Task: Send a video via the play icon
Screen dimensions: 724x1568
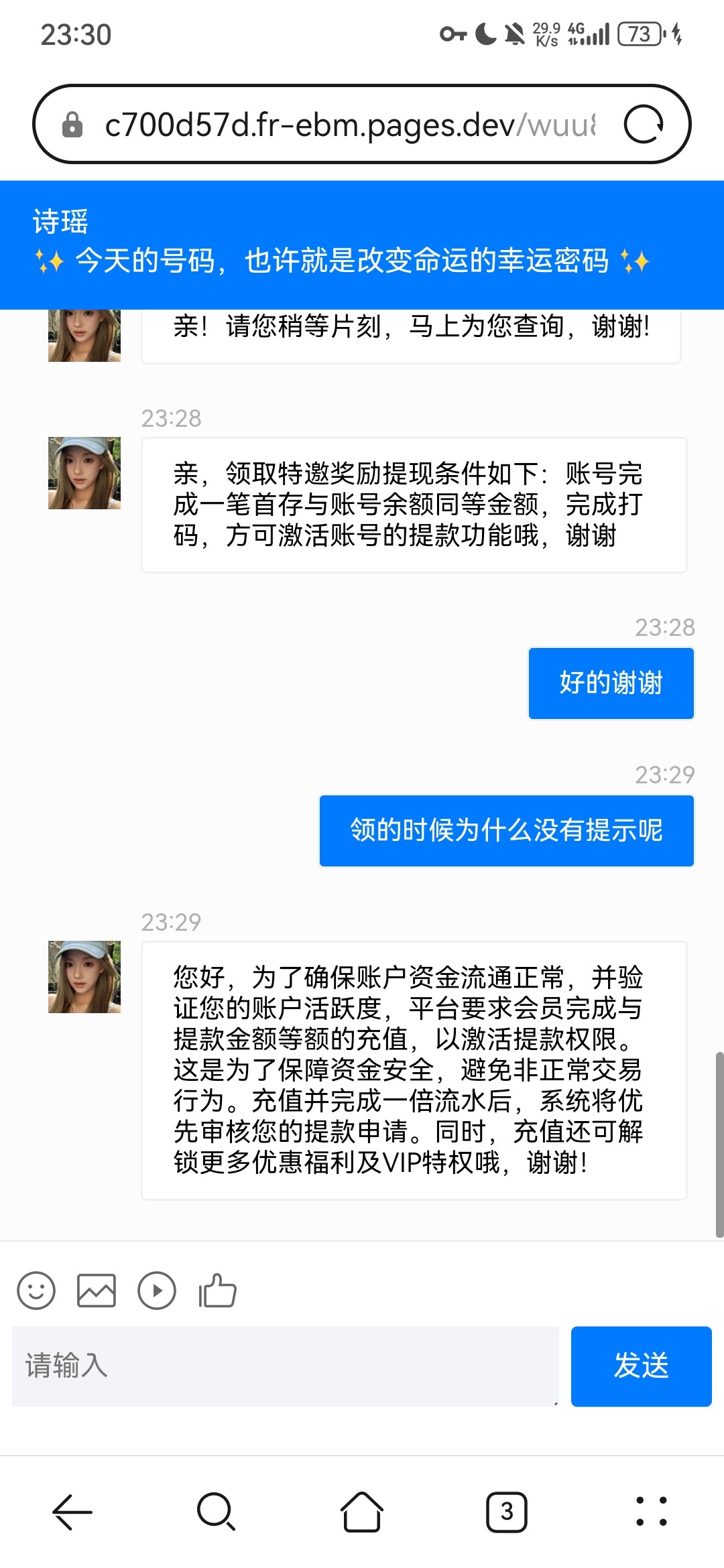Action: pyautogui.click(x=157, y=1290)
